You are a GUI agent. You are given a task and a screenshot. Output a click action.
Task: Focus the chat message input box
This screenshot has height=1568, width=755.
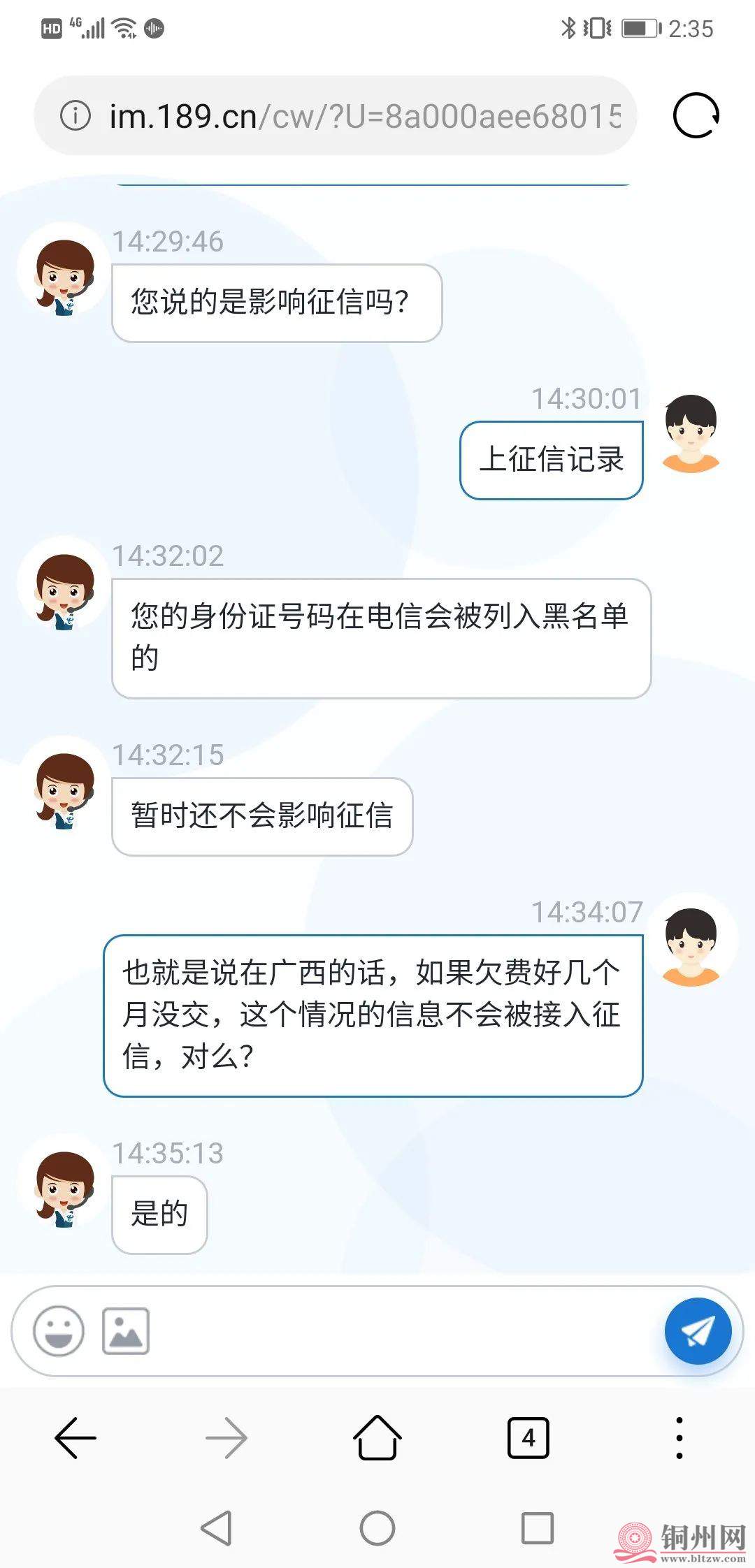click(405, 1330)
